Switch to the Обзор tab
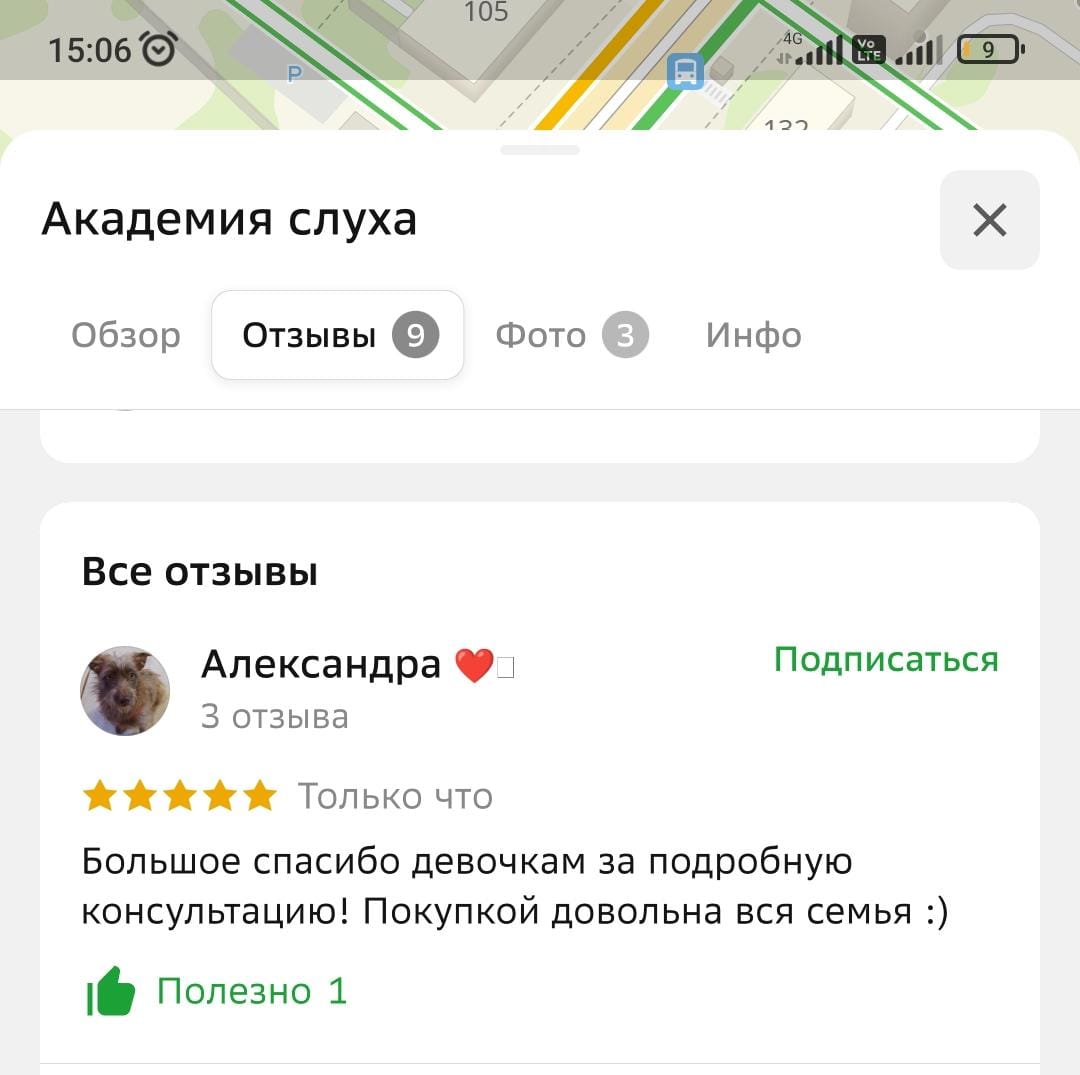Image resolution: width=1080 pixels, height=1075 pixels. [126, 335]
